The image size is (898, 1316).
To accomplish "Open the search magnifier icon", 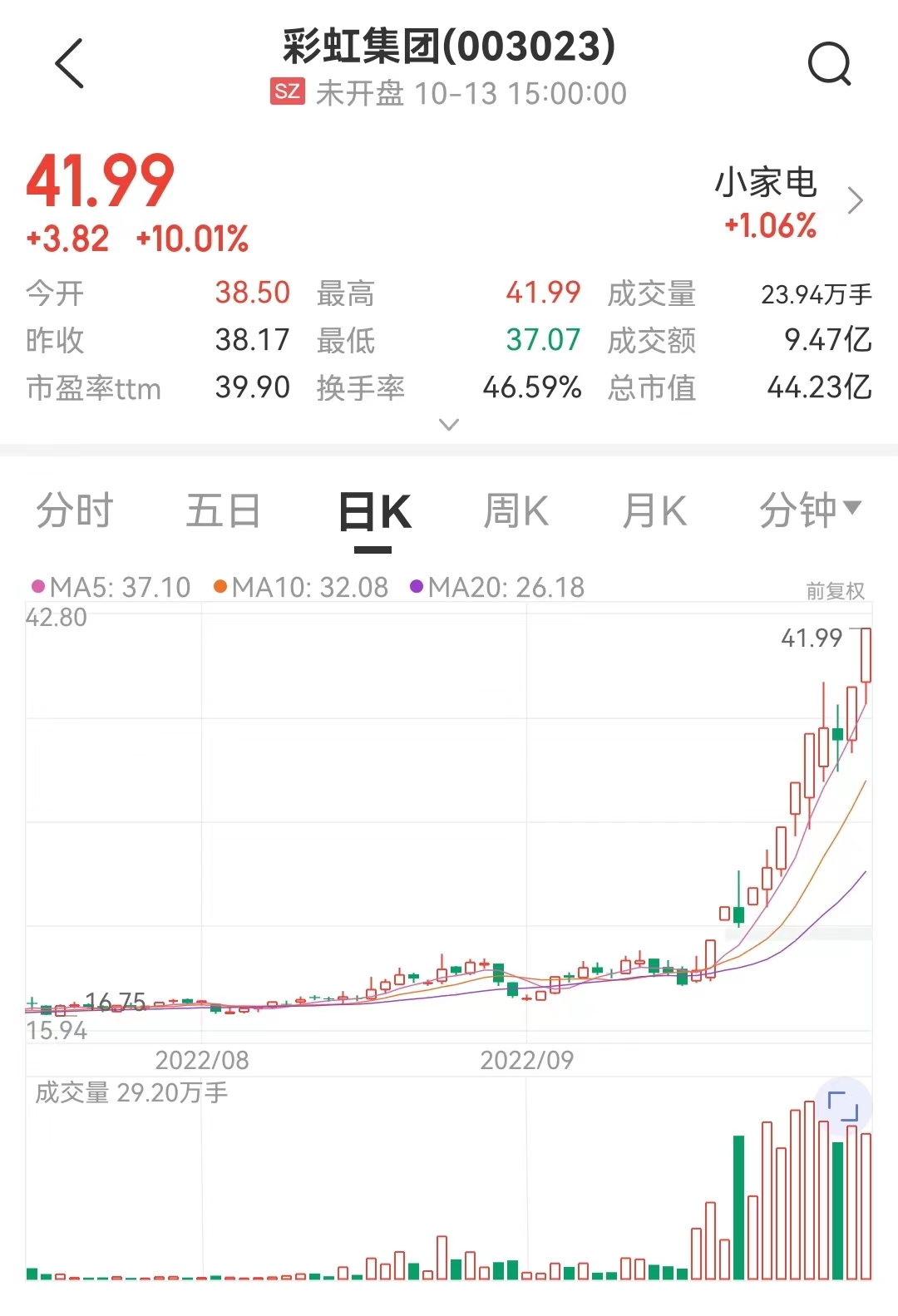I will [829, 63].
